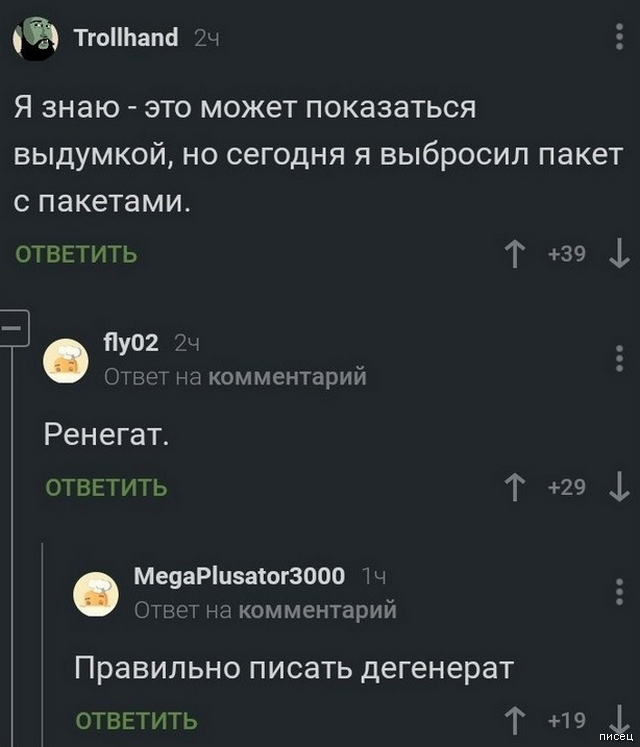Screen dimensions: 640x747
Task: Open the "комментарий" link under MegaPlusator3000
Action: pyautogui.click(x=318, y=609)
